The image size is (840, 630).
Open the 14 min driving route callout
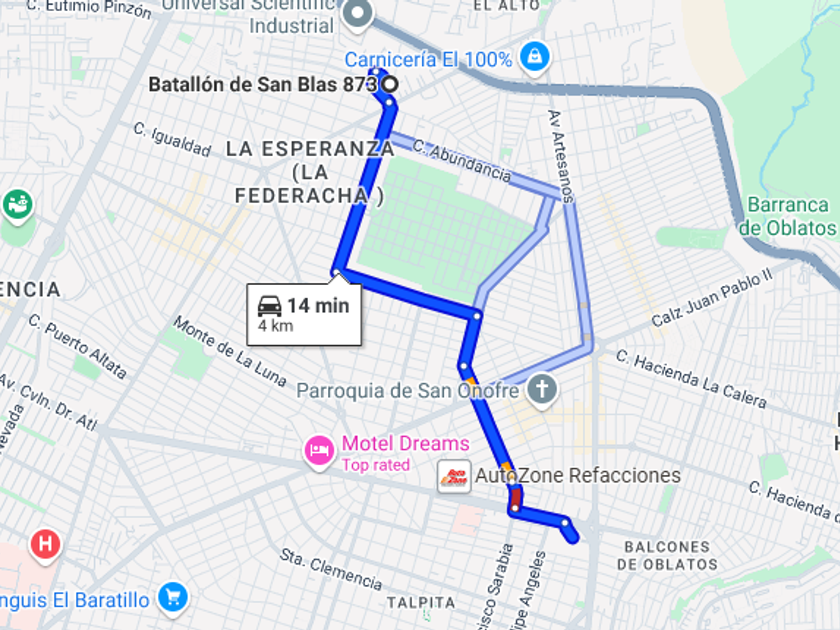point(304,314)
